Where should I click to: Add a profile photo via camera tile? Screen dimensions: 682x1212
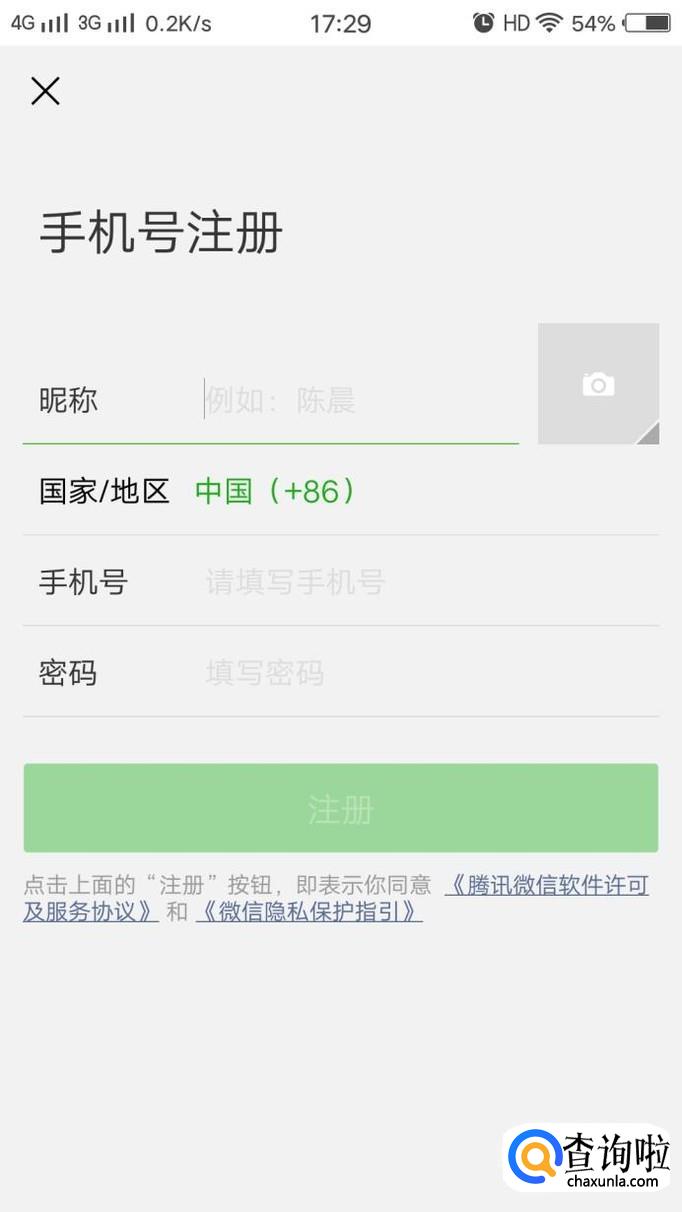click(598, 383)
